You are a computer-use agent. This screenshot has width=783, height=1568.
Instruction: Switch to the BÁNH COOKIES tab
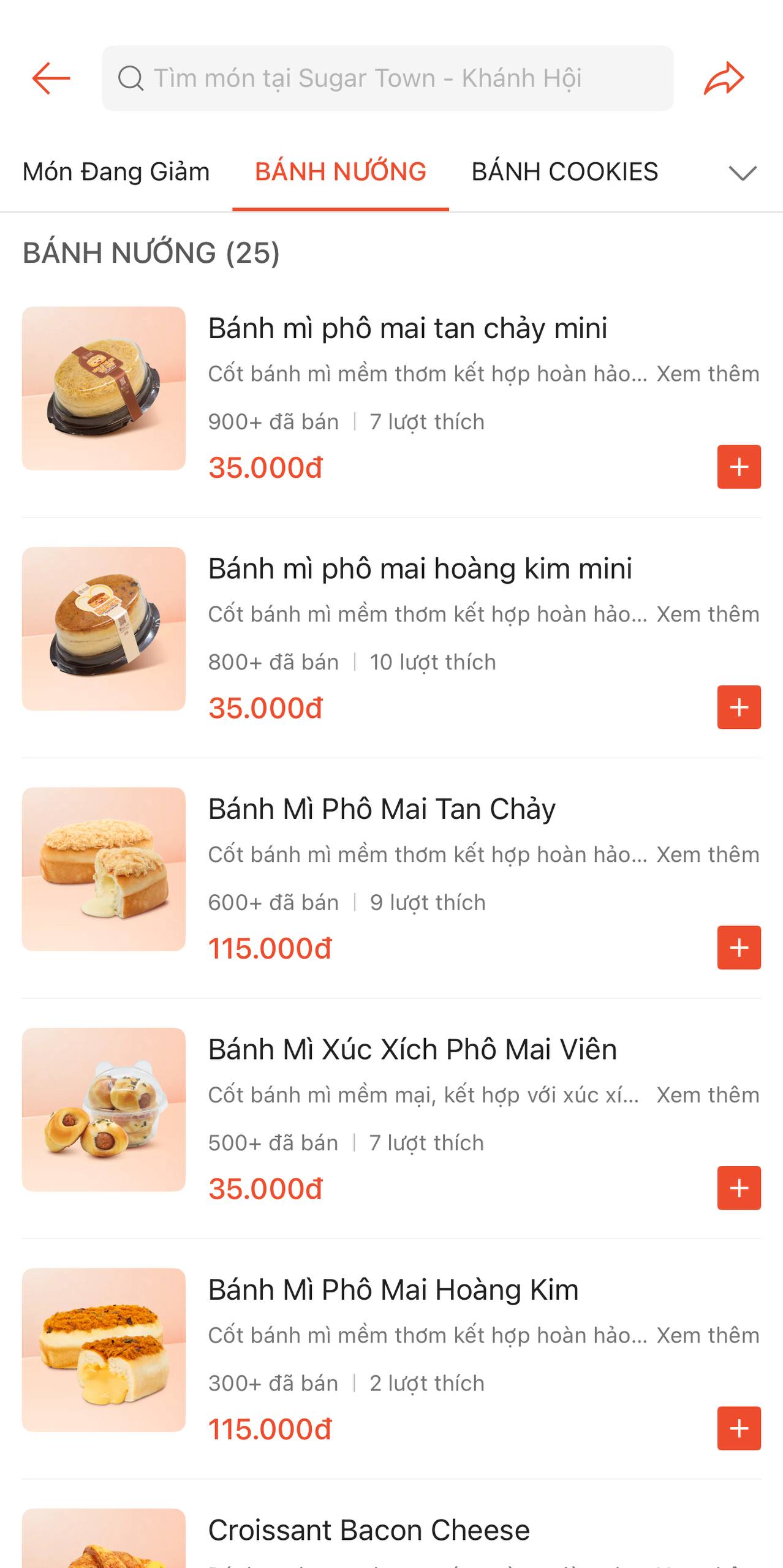click(x=564, y=172)
